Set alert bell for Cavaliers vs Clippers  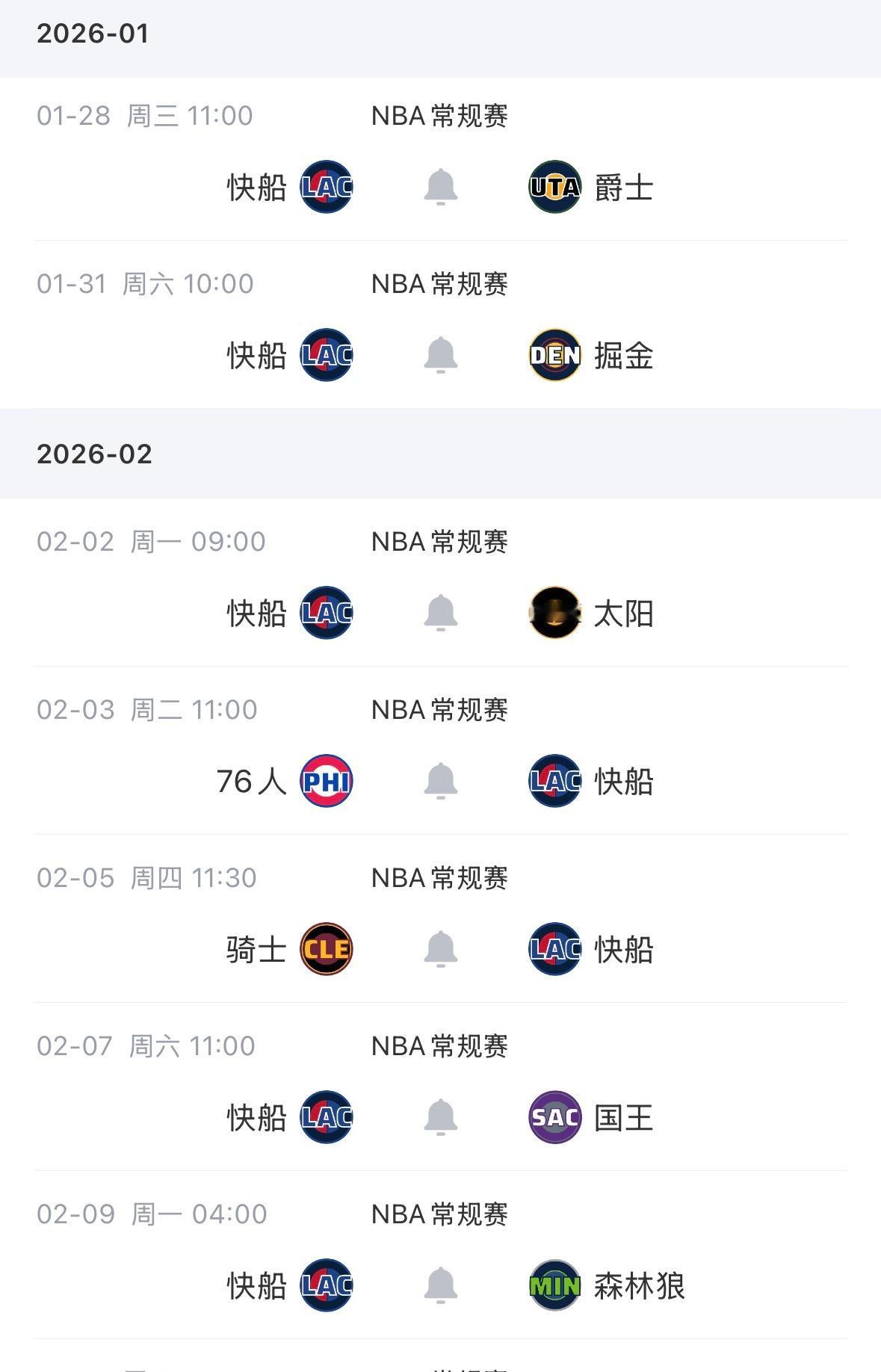440,949
